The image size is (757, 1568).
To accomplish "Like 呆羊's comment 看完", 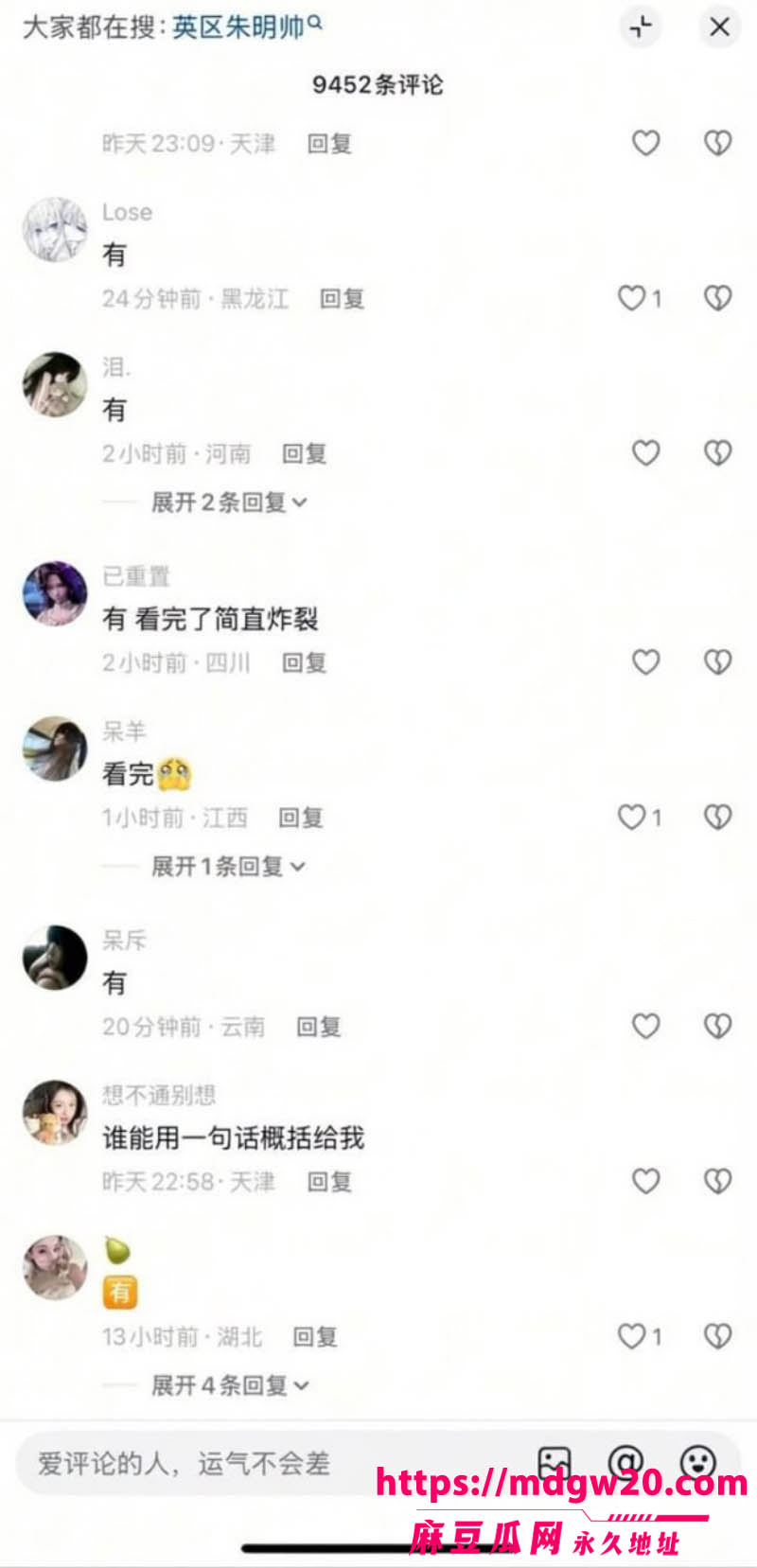I will point(631,817).
